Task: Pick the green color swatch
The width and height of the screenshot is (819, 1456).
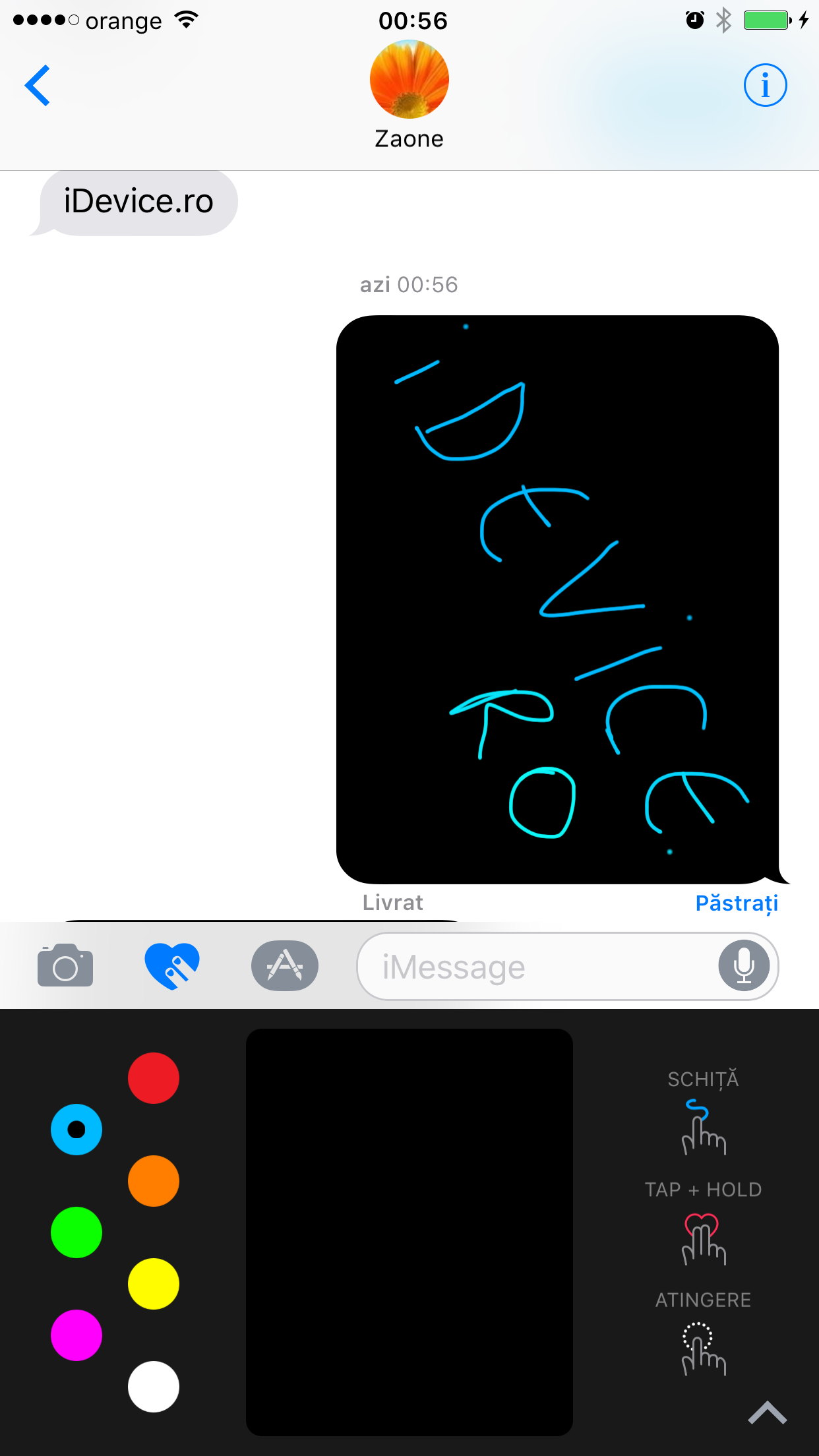Action: 76,1232
